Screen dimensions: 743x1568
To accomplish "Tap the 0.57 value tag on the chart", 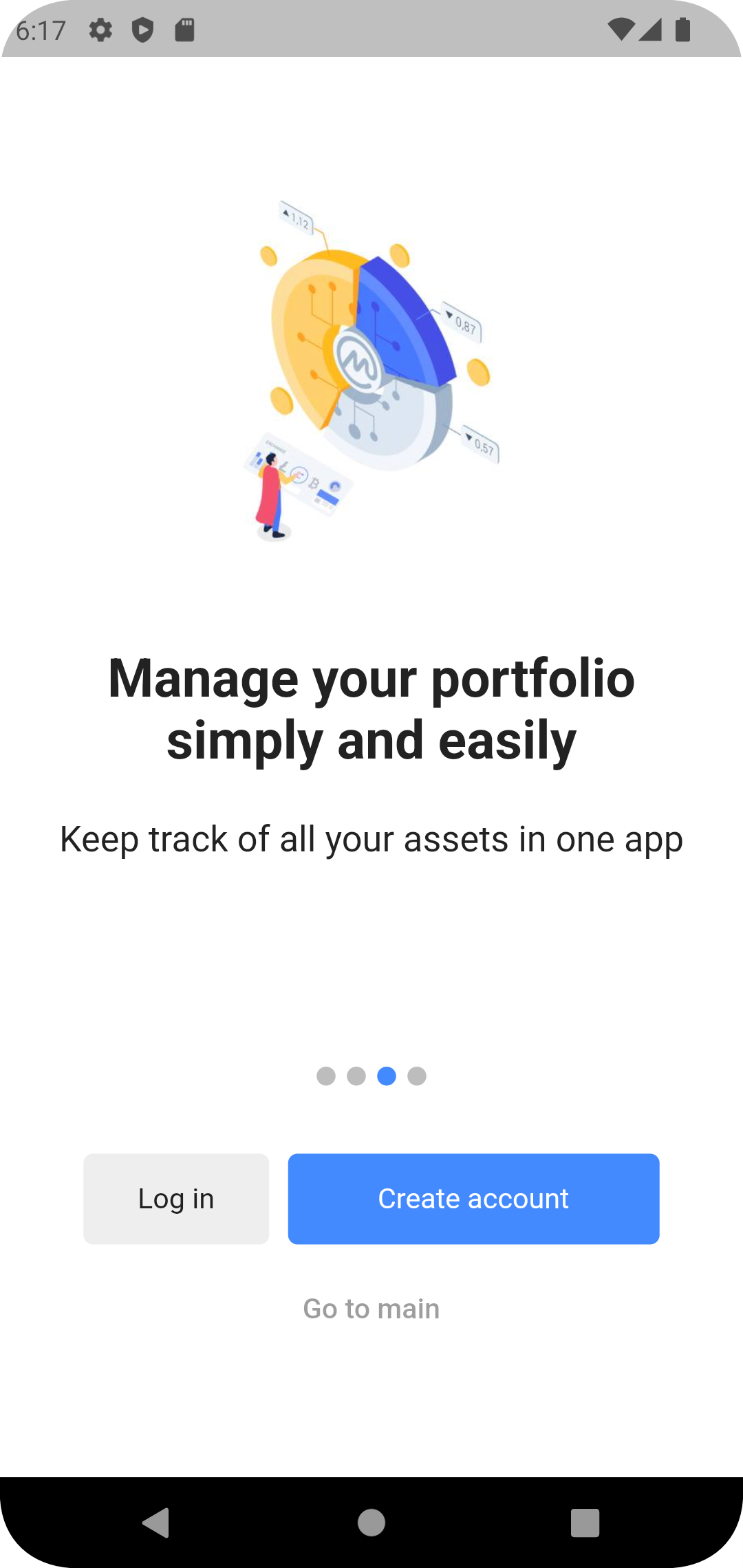I will click(480, 442).
